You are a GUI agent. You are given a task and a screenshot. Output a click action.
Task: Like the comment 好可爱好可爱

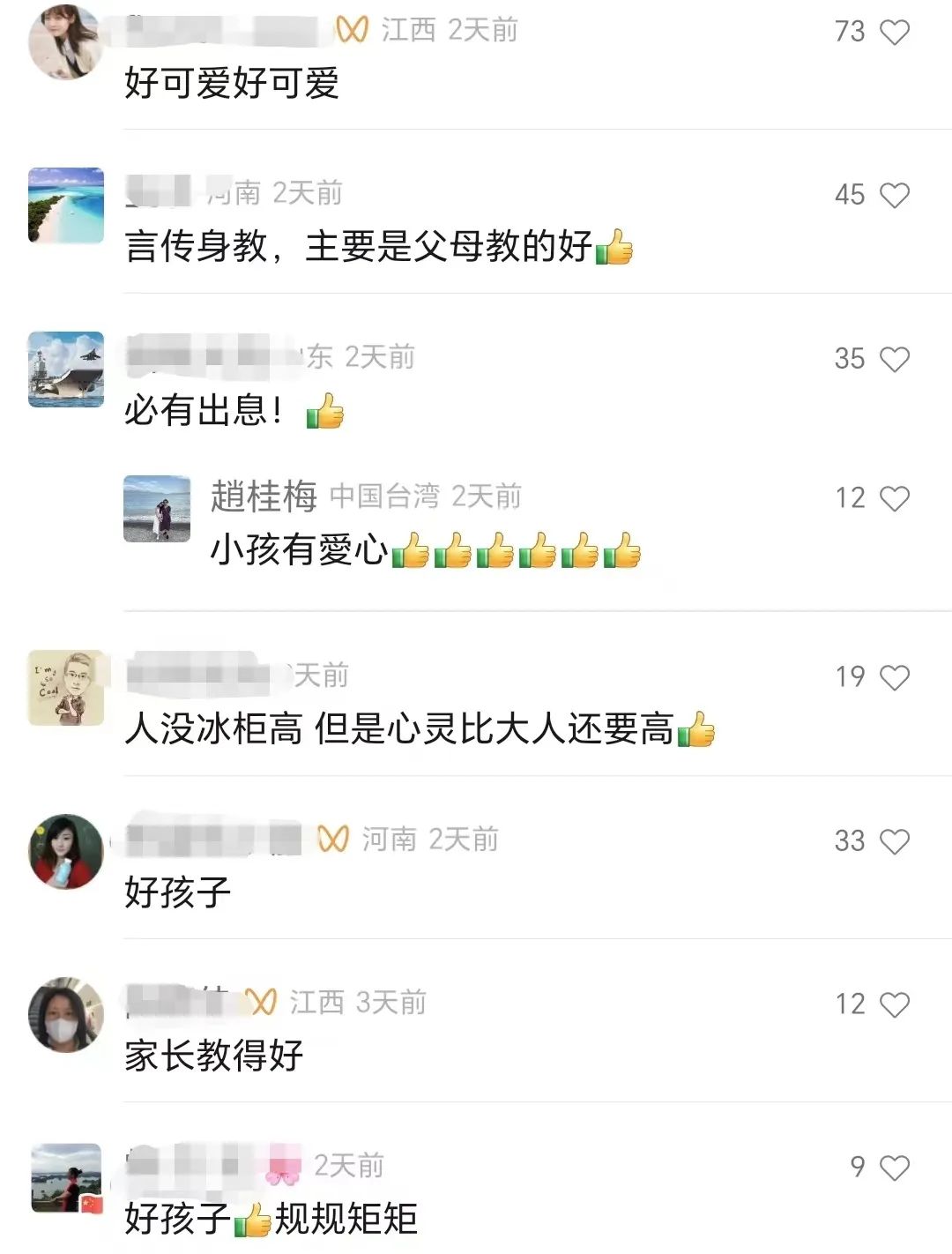tap(895, 33)
